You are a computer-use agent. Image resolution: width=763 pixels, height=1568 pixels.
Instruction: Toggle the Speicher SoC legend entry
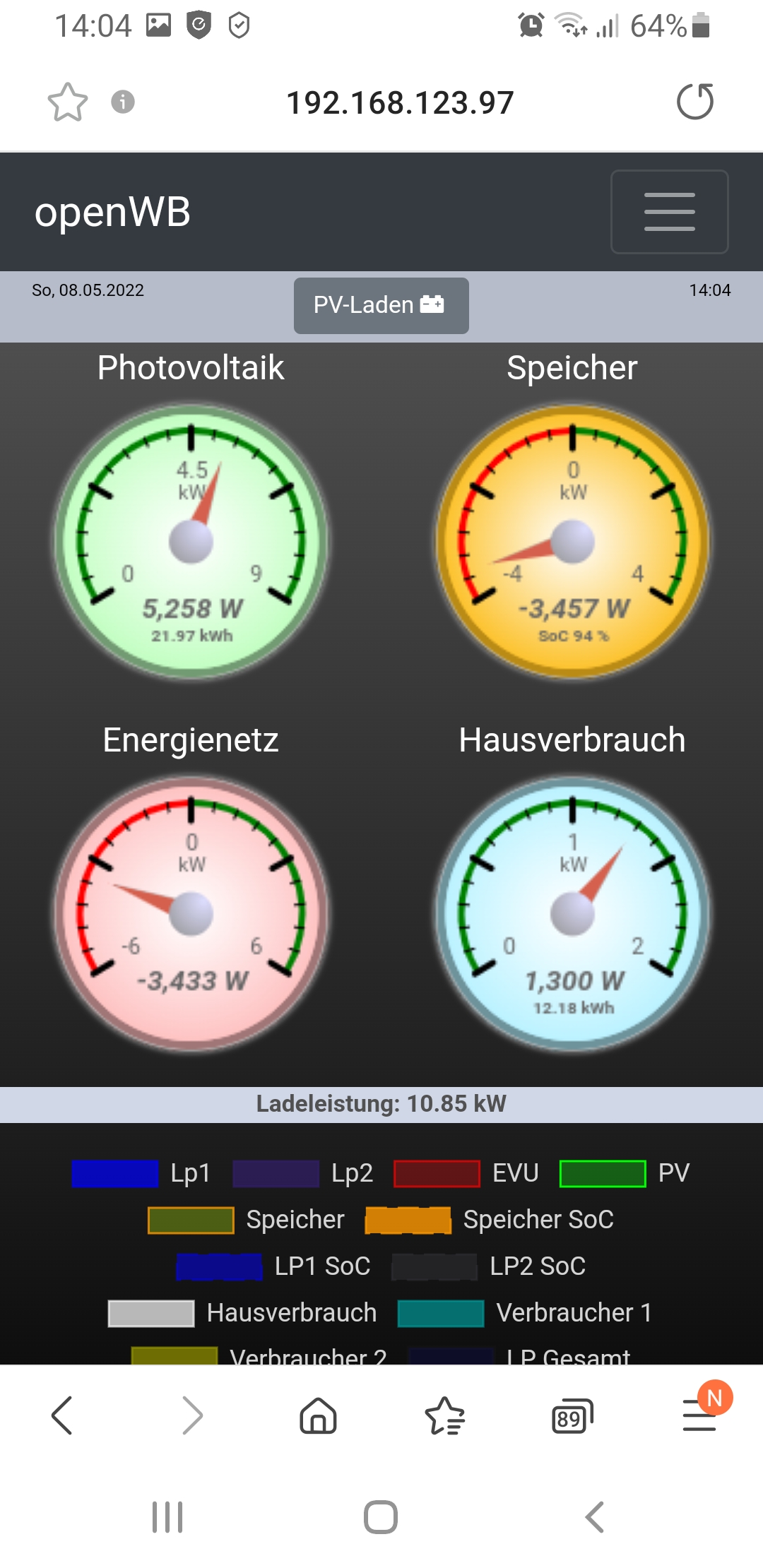point(489,1220)
